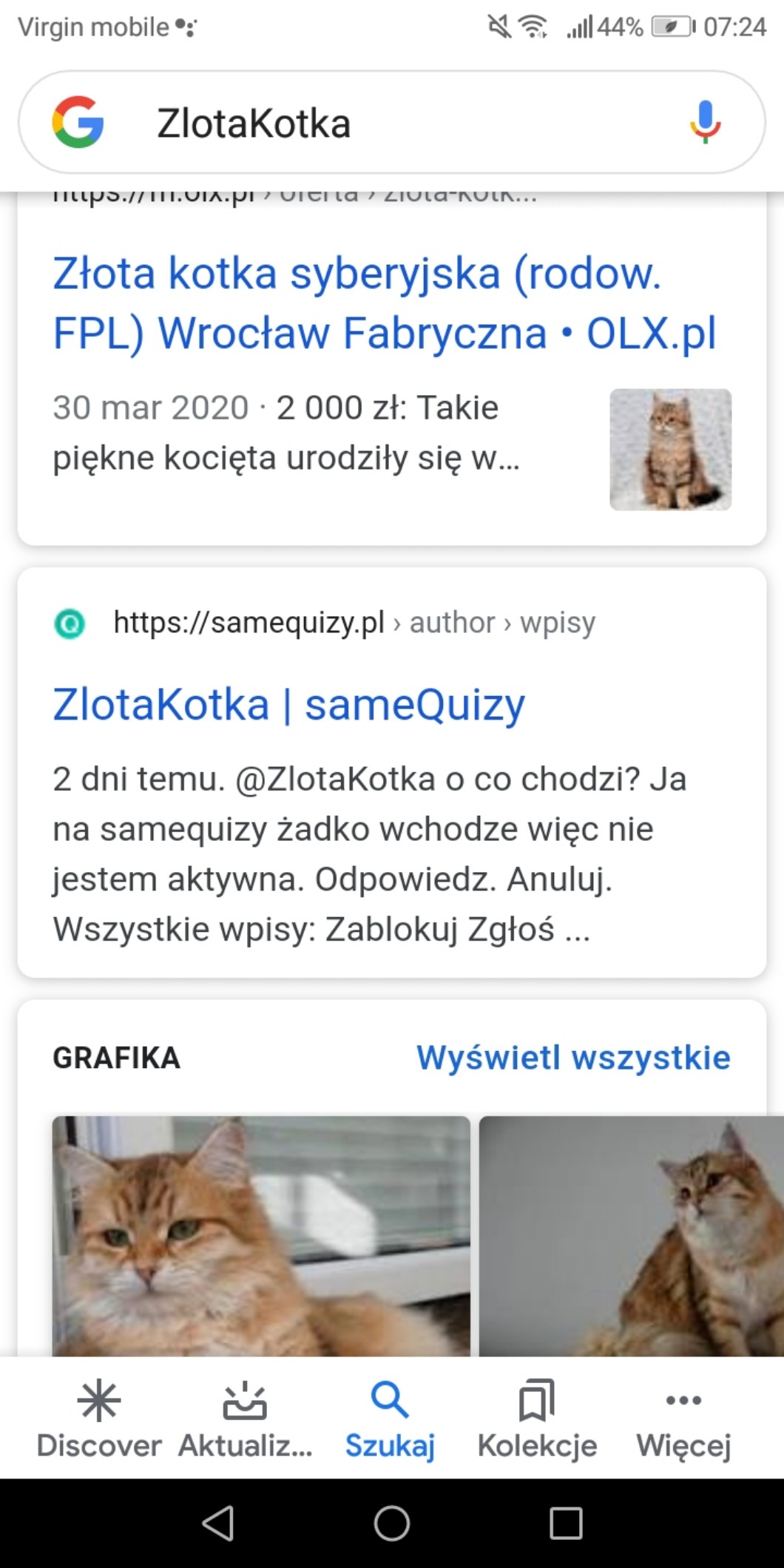This screenshot has height=1568, width=784.
Task: Go back with the system back button
Action: point(217,1524)
